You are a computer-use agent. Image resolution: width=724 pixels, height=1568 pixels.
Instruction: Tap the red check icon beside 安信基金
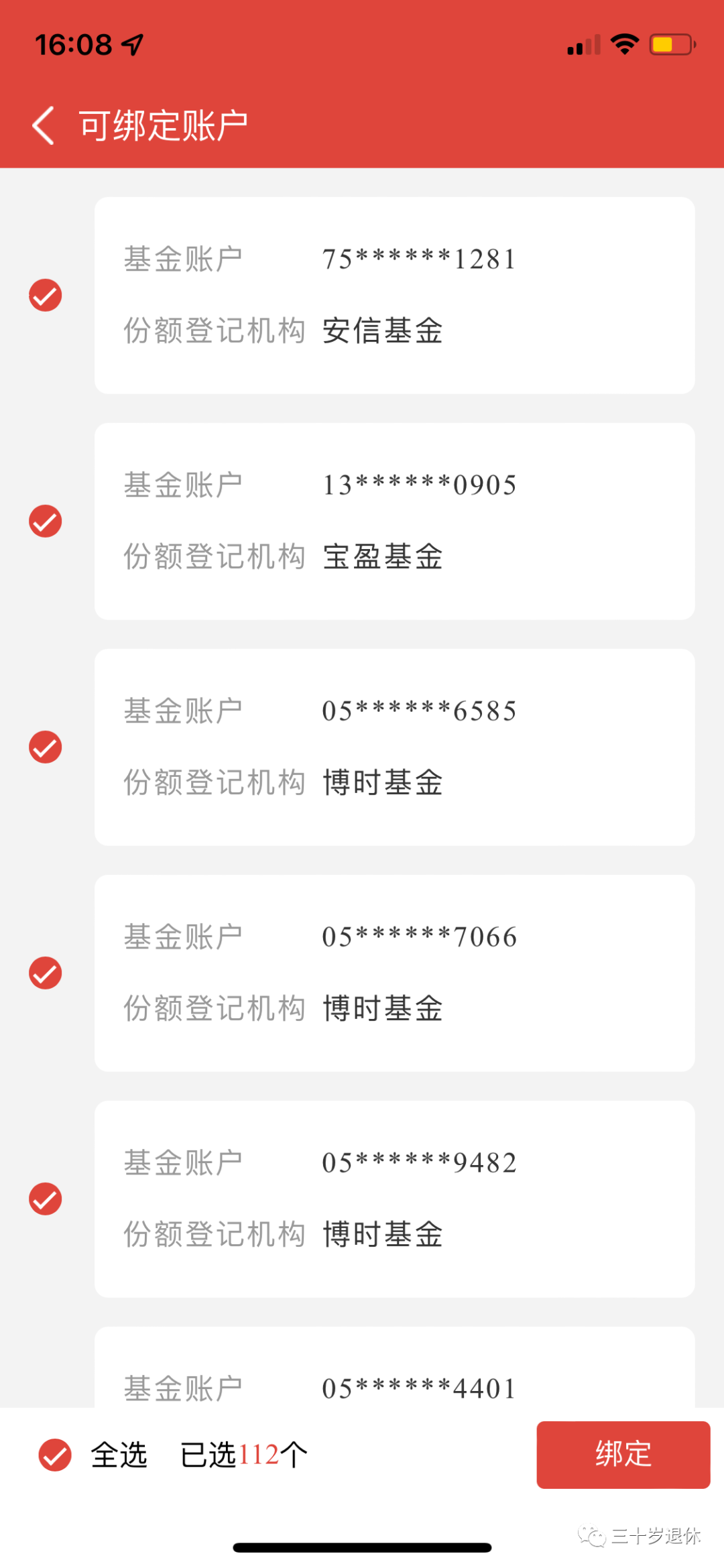pos(44,294)
